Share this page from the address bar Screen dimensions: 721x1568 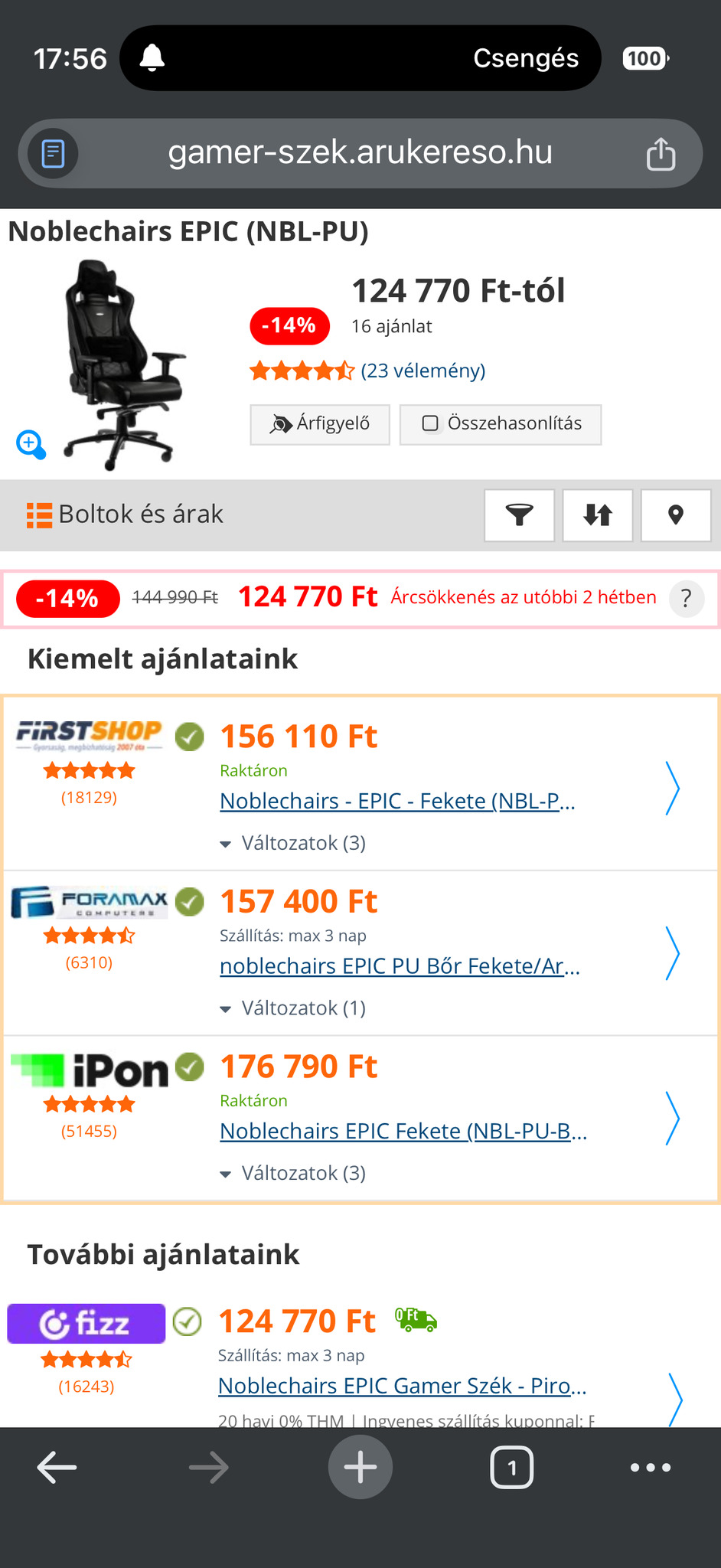coord(661,154)
